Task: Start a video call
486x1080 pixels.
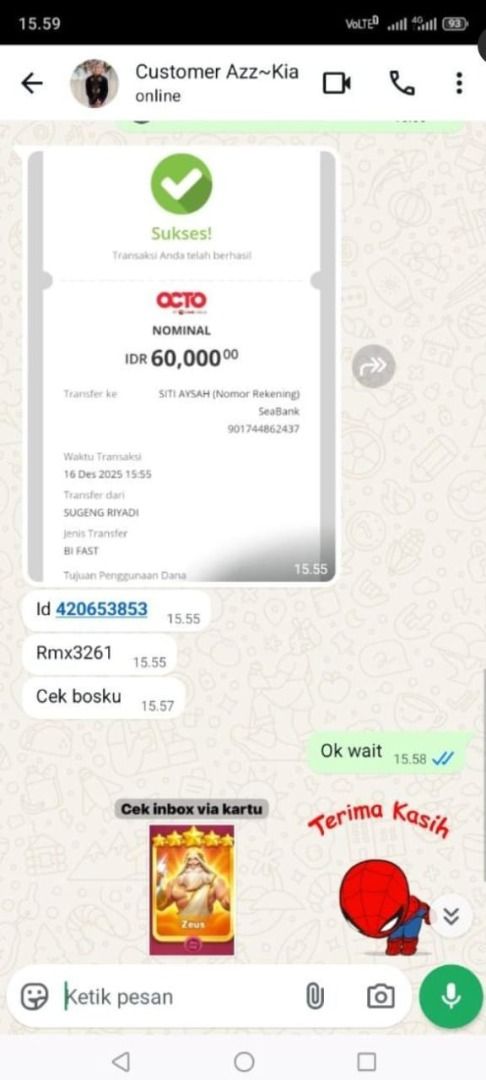Action: click(337, 83)
